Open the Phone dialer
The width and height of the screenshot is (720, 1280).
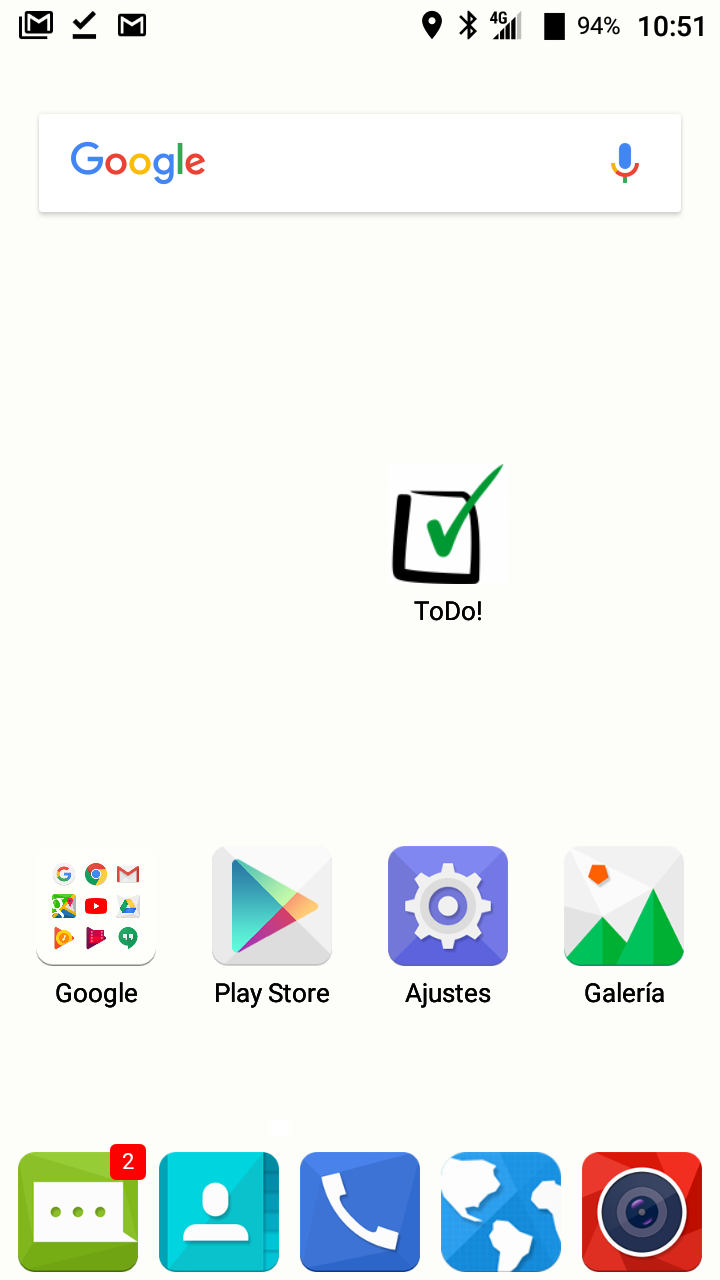(x=359, y=1211)
